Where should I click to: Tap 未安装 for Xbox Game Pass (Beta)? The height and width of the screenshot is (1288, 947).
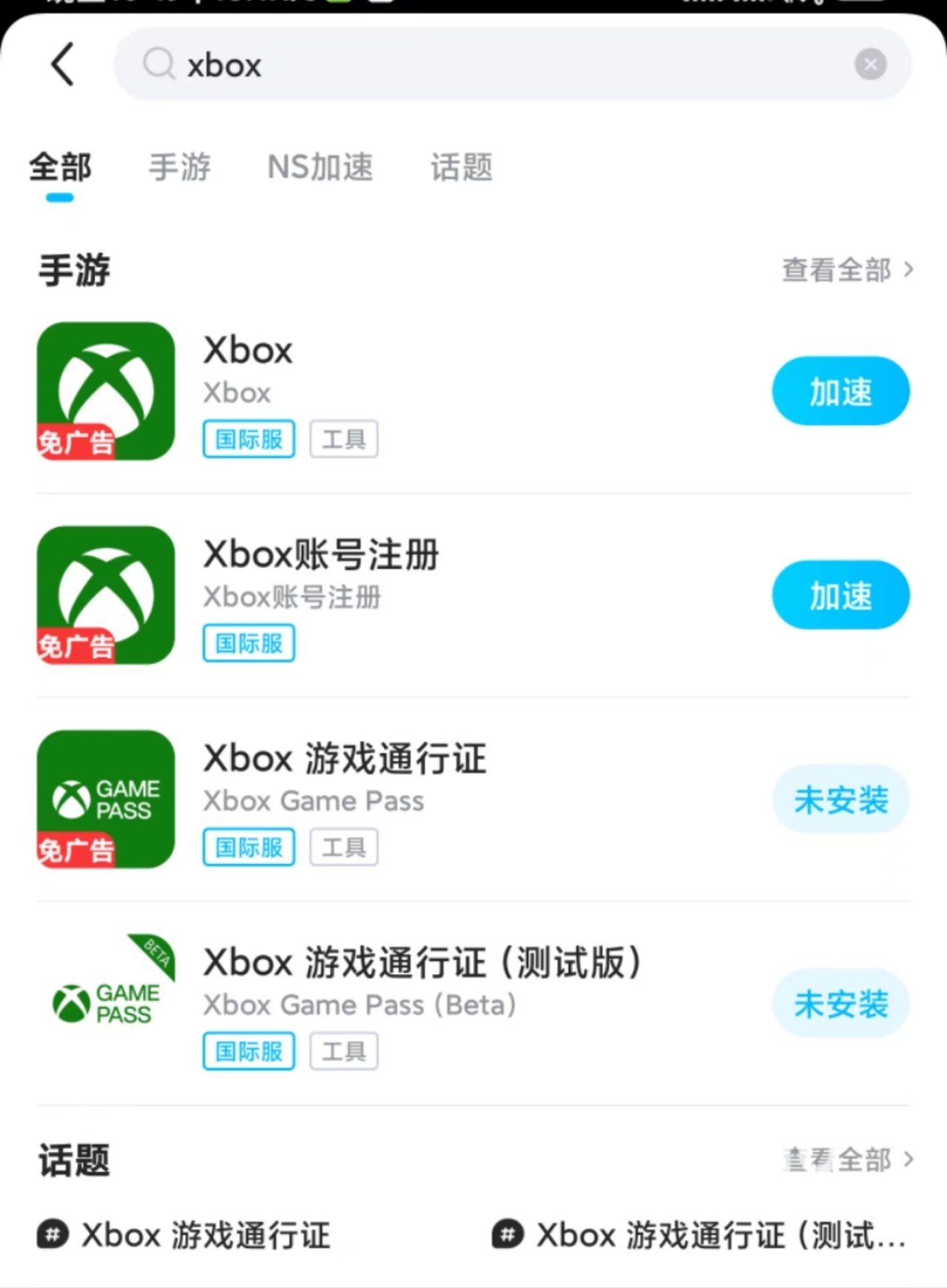(840, 1004)
